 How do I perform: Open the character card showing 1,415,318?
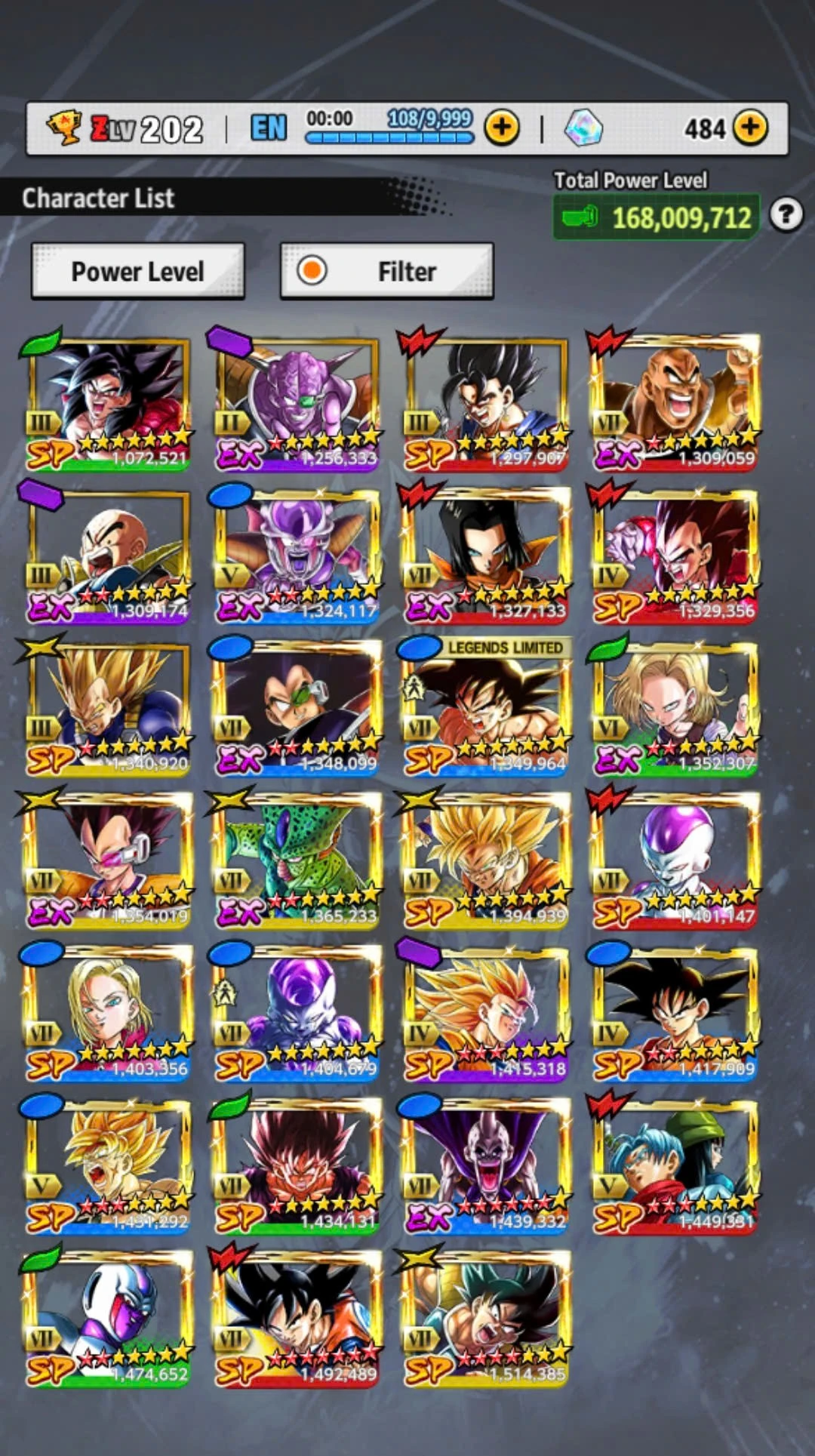pyautogui.click(x=485, y=1013)
